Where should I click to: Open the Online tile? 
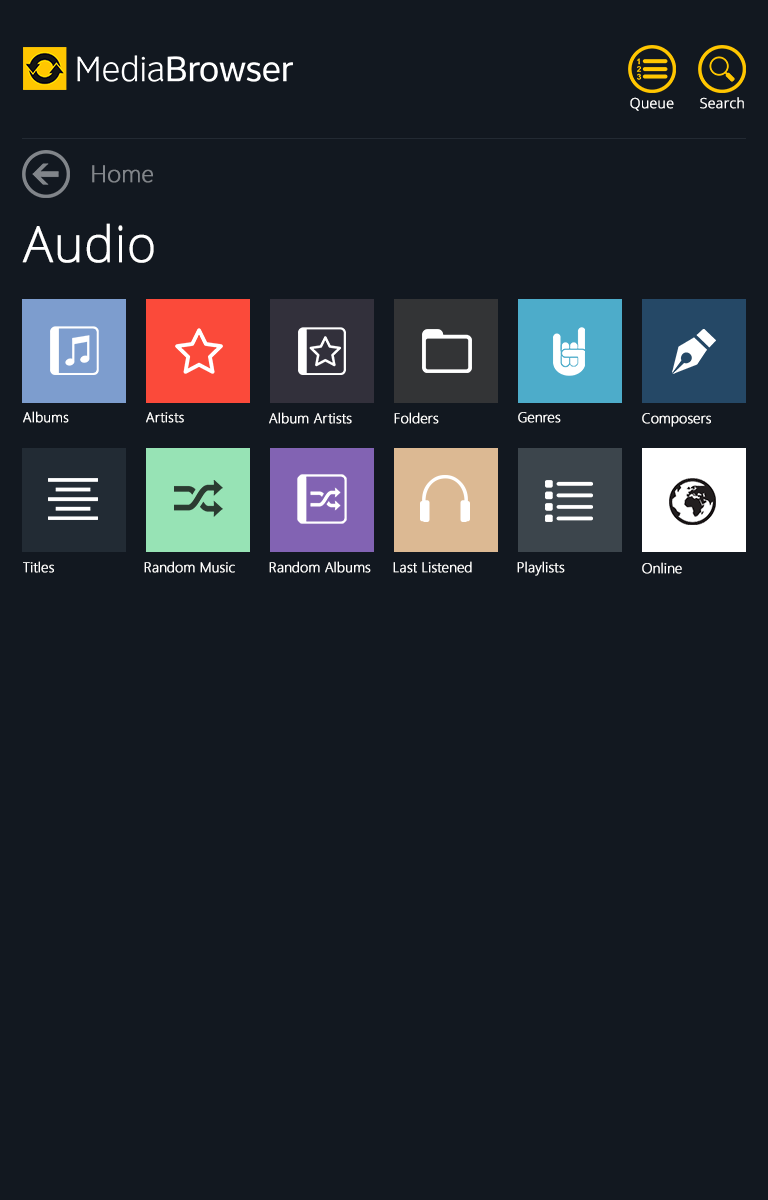(694, 500)
